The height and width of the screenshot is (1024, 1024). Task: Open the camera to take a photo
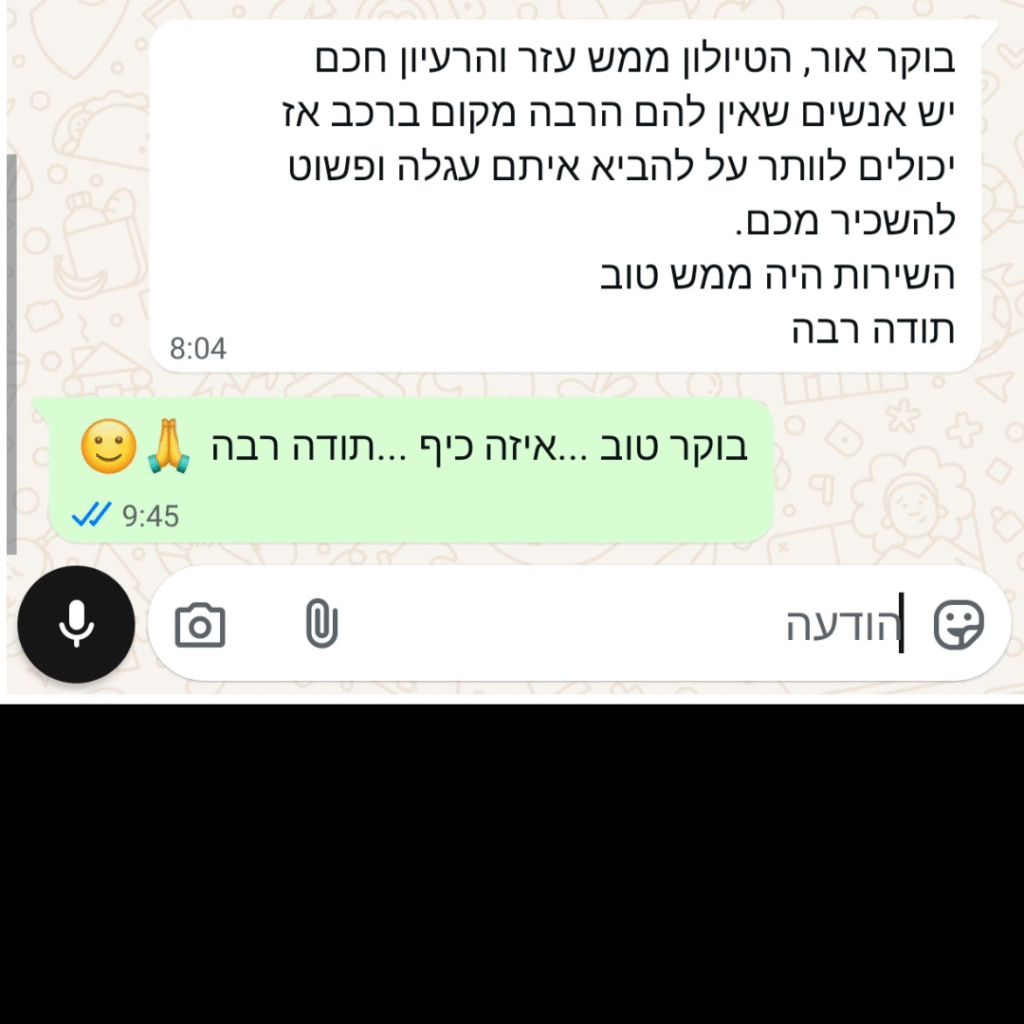pos(200,626)
